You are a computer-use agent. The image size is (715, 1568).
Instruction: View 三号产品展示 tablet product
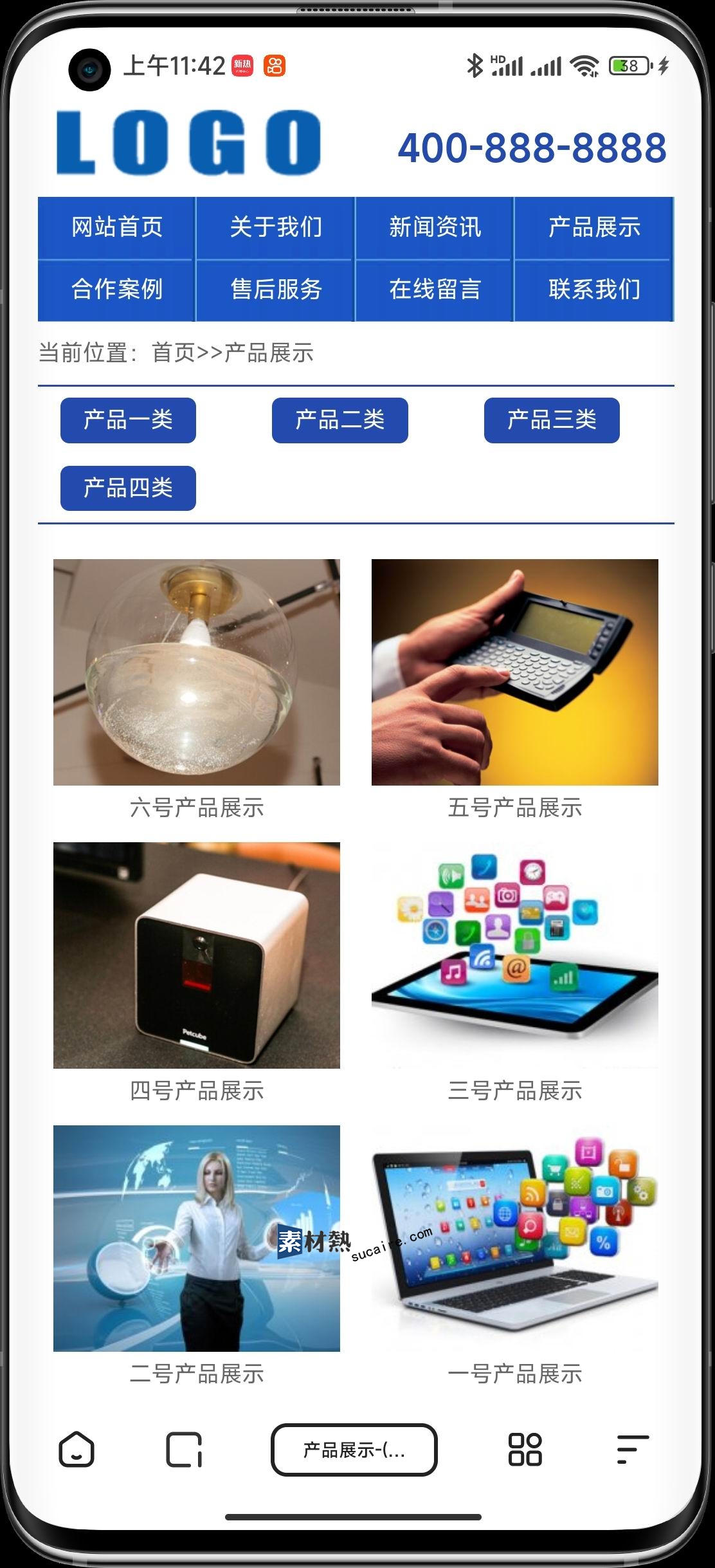pyautogui.click(x=514, y=955)
